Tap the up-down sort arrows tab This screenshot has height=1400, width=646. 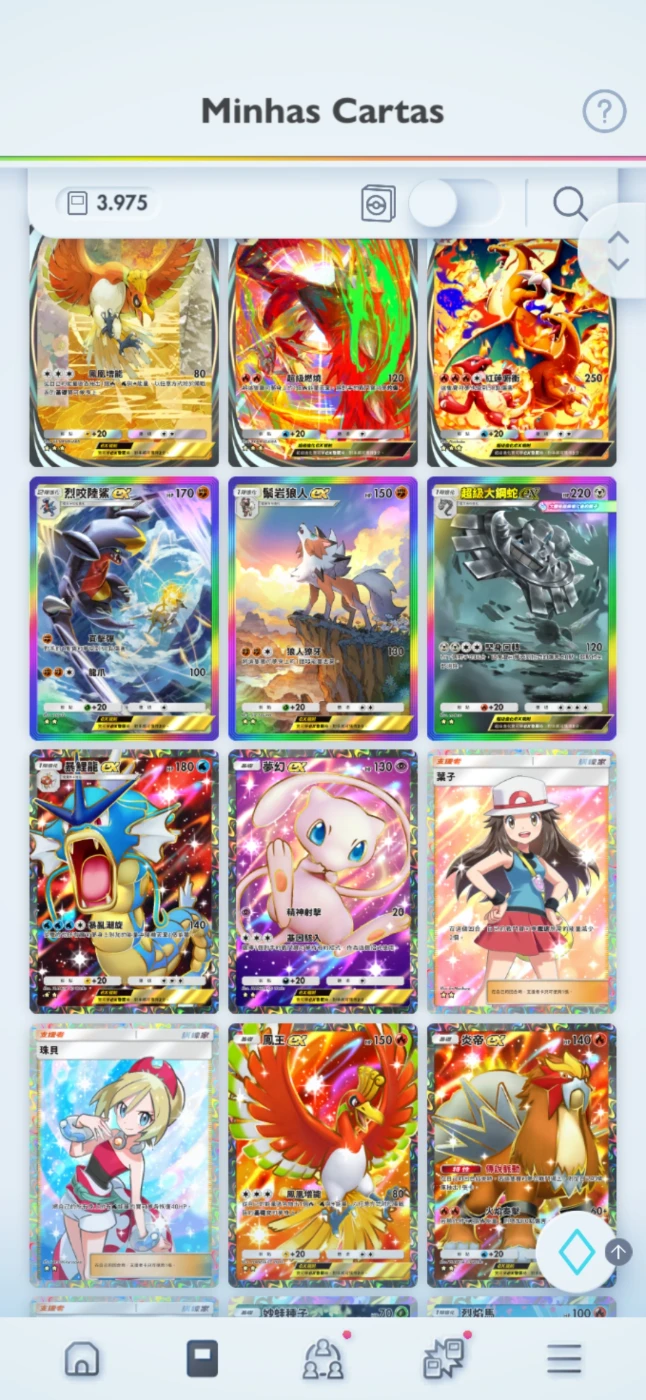(x=618, y=250)
